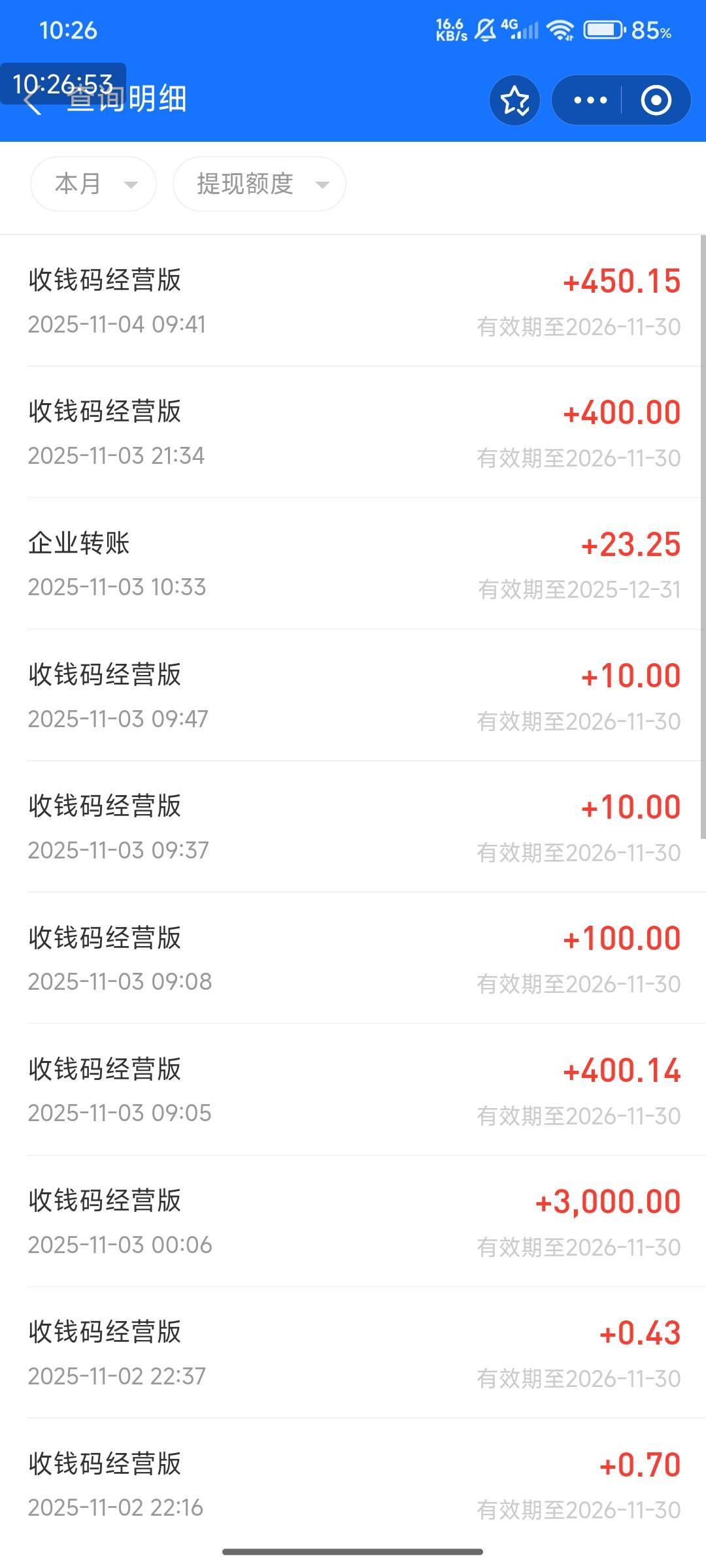Open the three-dot more menu

(x=590, y=100)
